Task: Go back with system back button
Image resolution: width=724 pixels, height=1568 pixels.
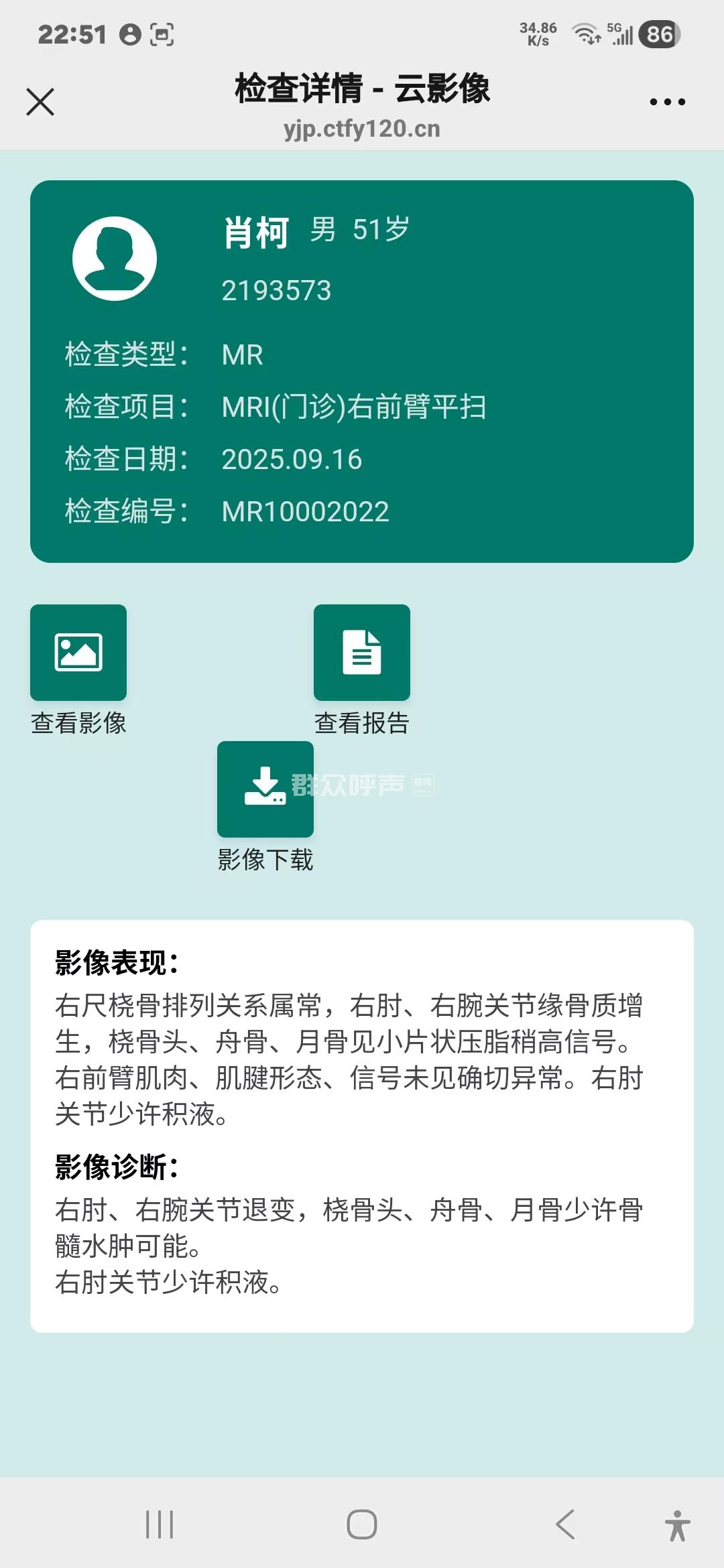Action: [565, 1524]
